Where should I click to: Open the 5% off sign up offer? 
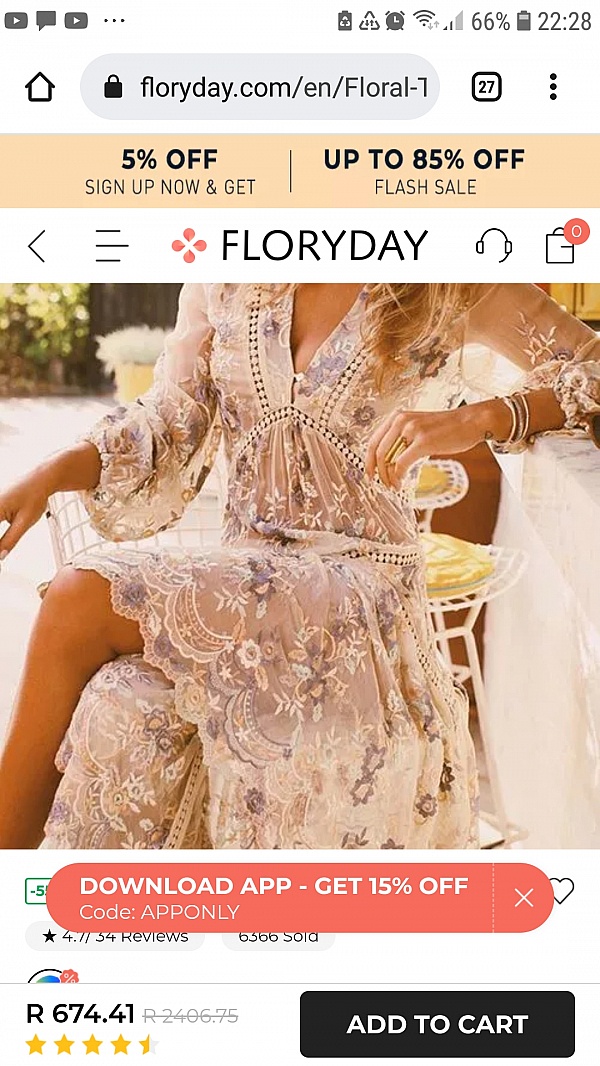(170, 172)
